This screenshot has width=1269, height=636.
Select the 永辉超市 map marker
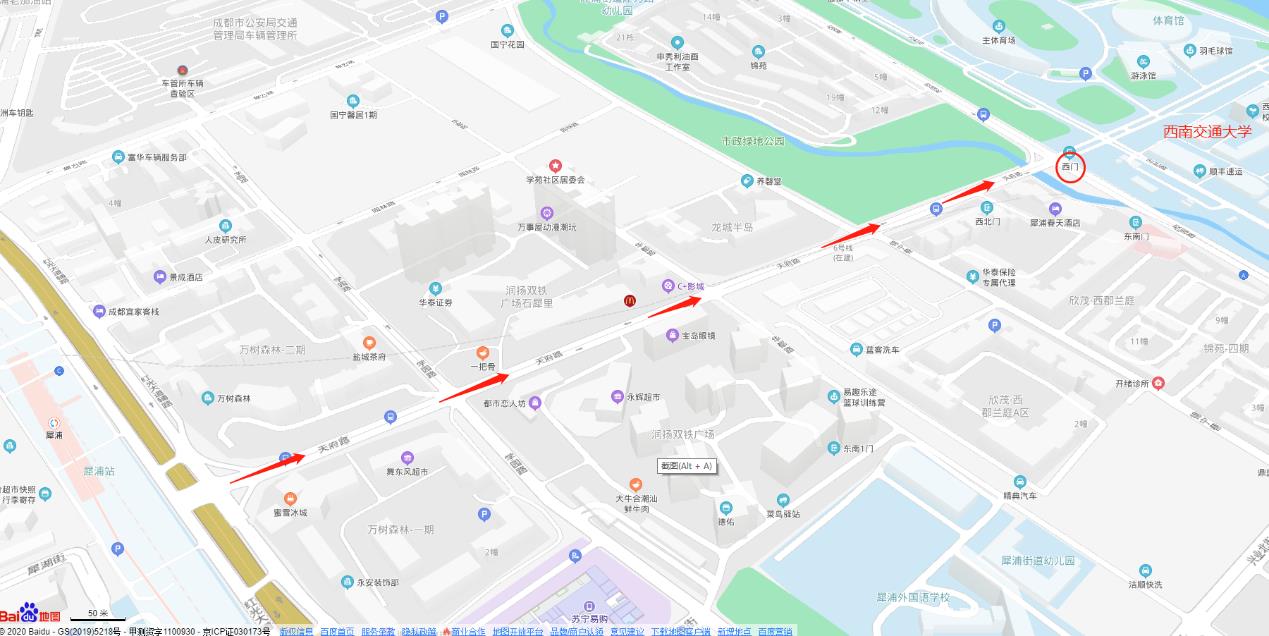(617, 397)
